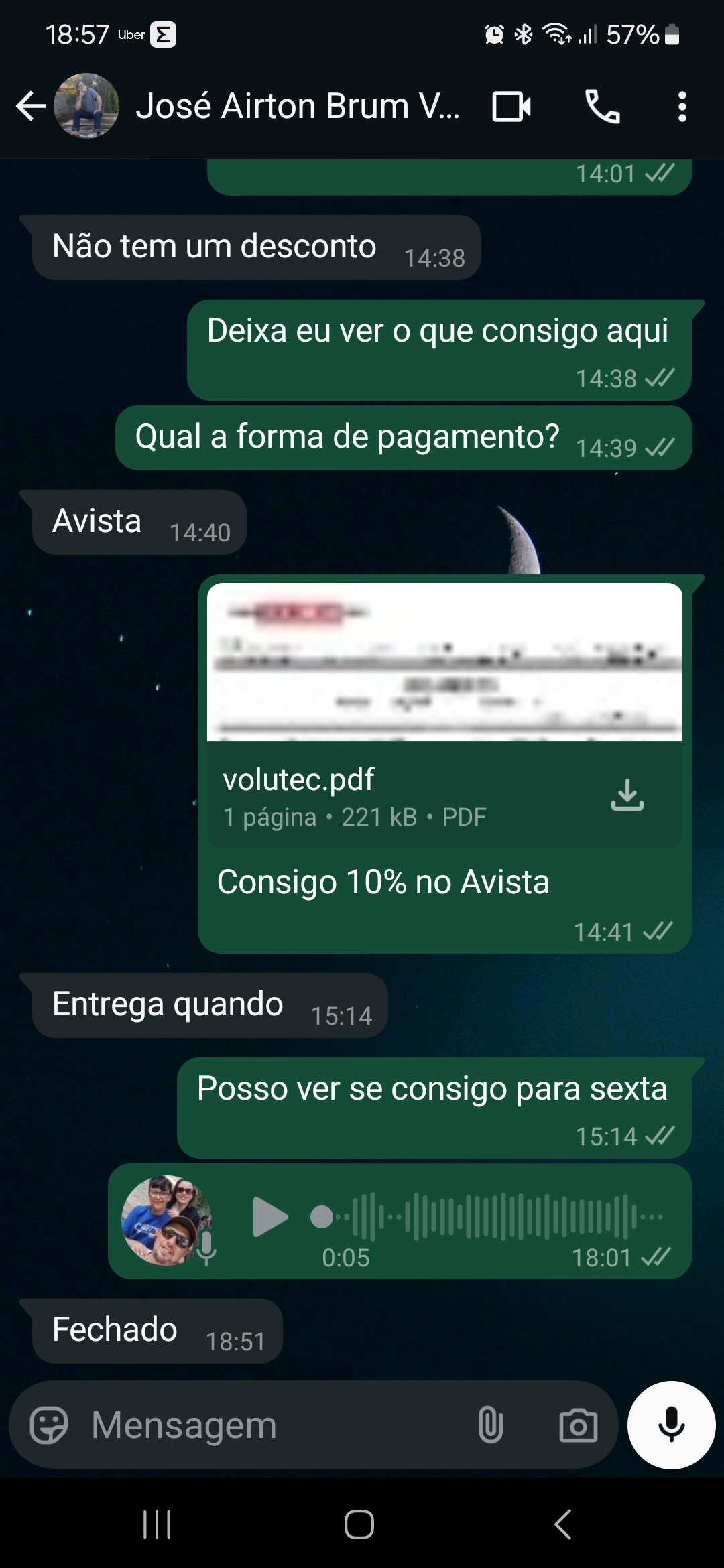The width and height of the screenshot is (724, 1568).
Task: Open the camera from the message bar
Action: [578, 1425]
